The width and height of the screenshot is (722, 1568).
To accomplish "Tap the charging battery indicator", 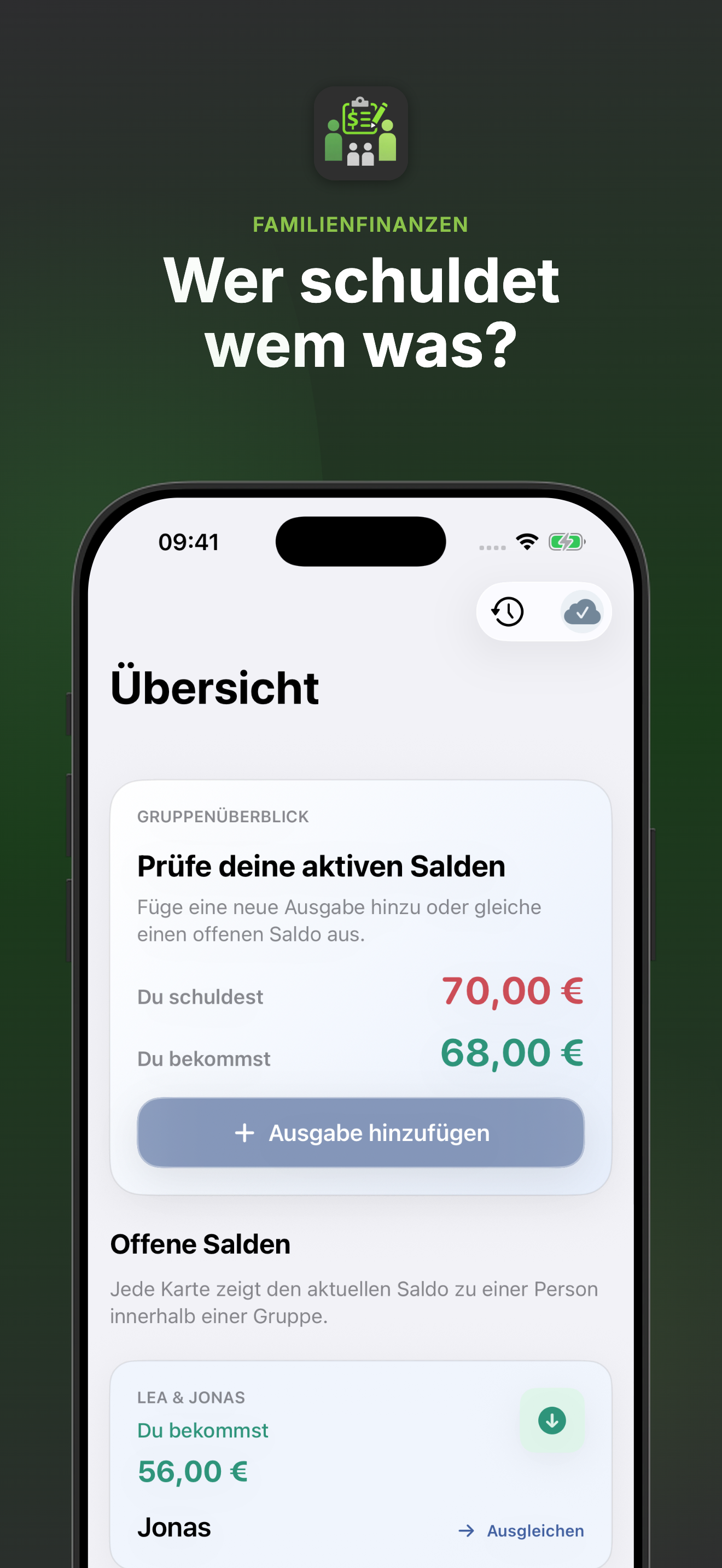I will [x=565, y=541].
